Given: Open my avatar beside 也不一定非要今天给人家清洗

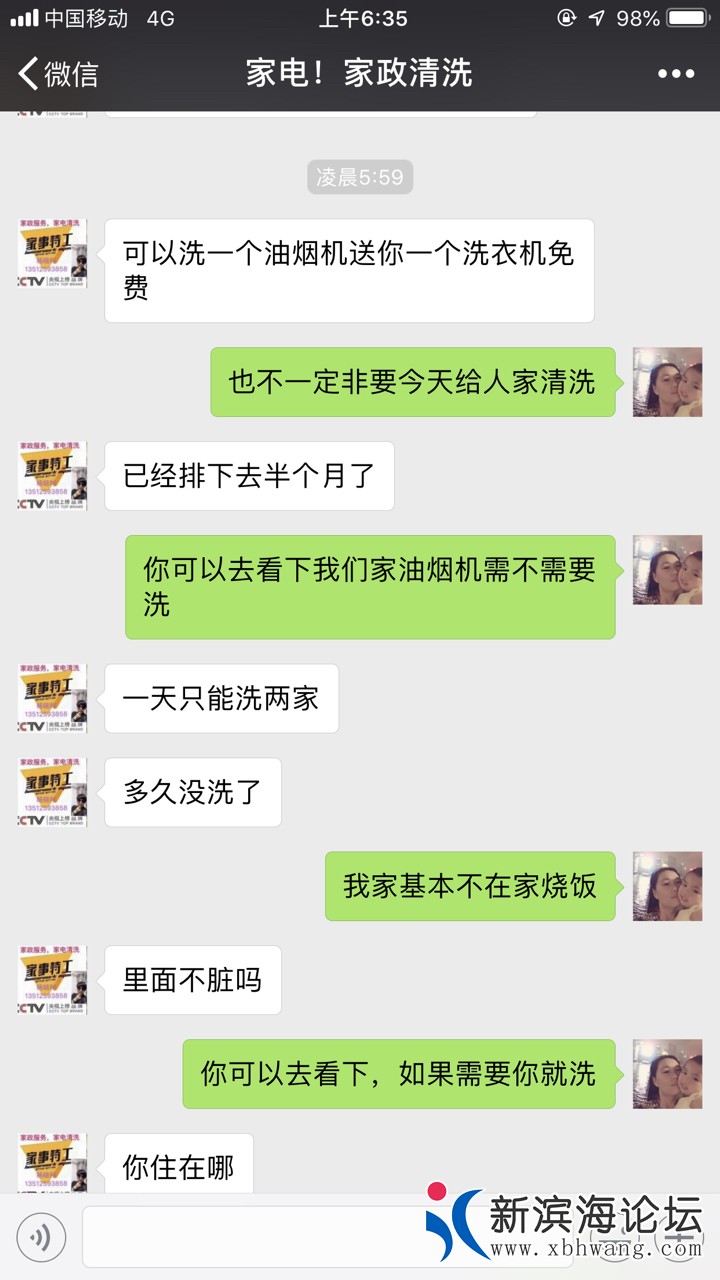Looking at the screenshot, I should click(x=667, y=382).
